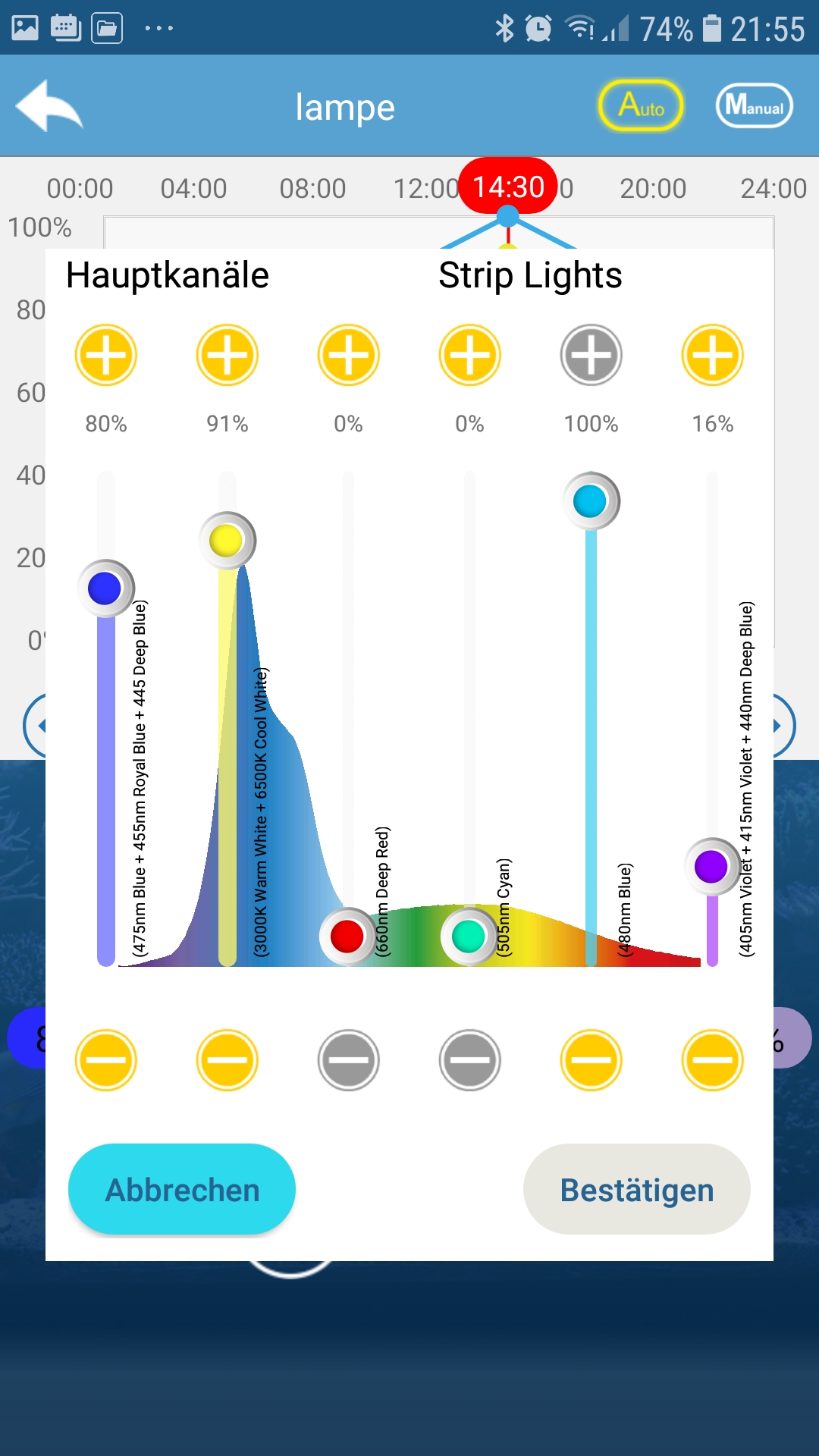
Task: Decrease the 480nm Blue strip at 100%
Action: [591, 1059]
